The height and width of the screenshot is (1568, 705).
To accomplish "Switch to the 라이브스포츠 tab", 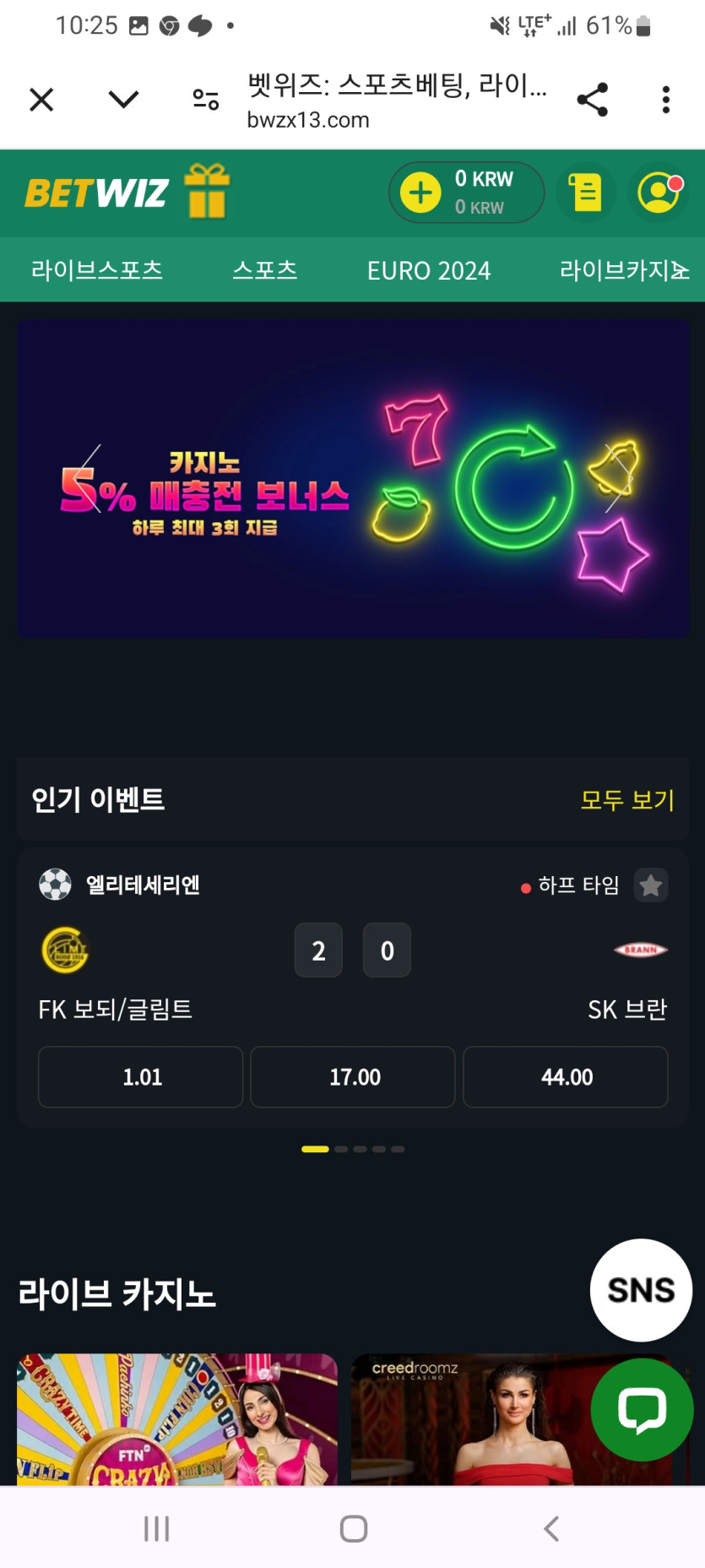I will click(x=97, y=270).
